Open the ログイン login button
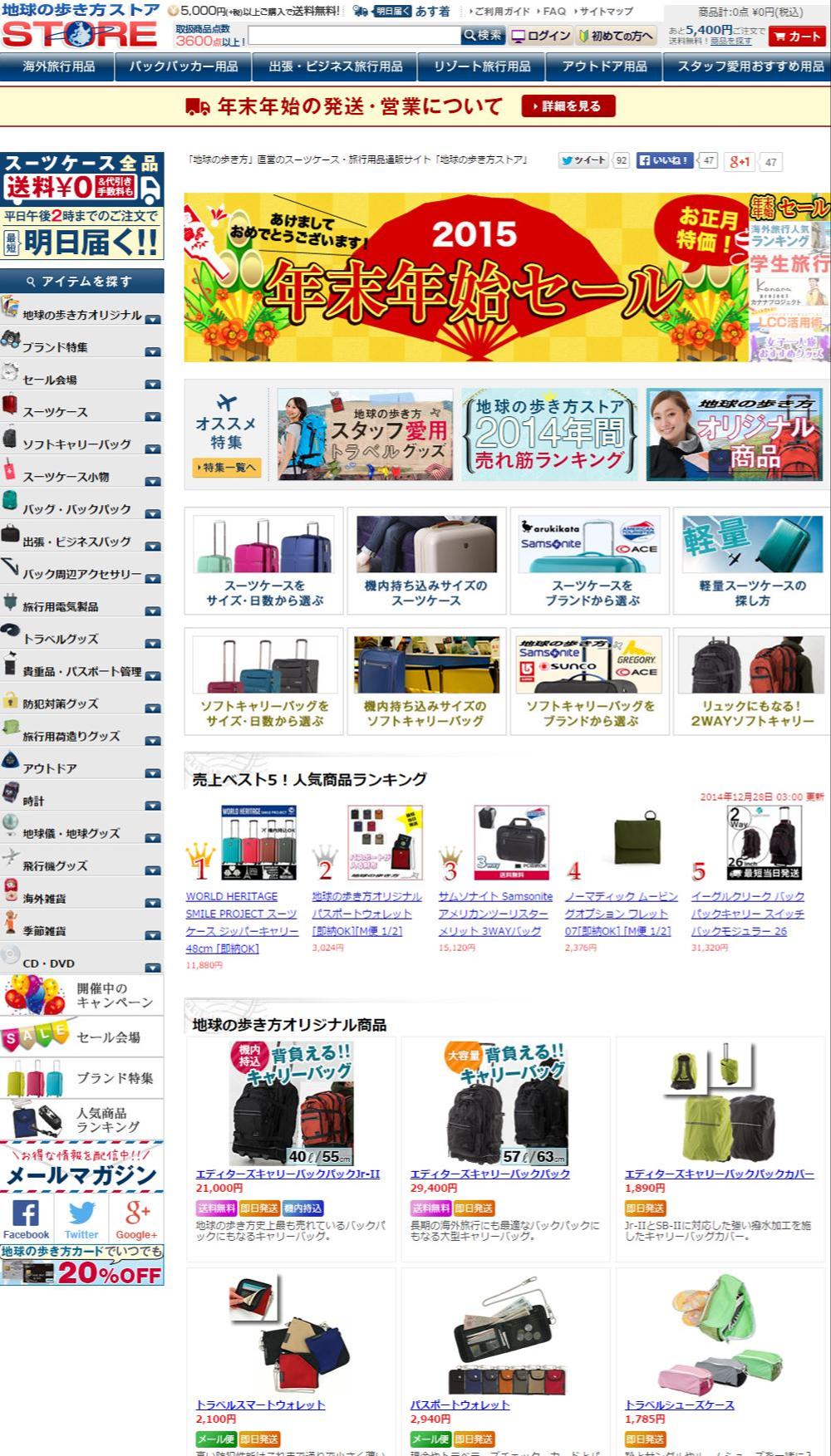831x1456 pixels. pyautogui.click(x=540, y=36)
